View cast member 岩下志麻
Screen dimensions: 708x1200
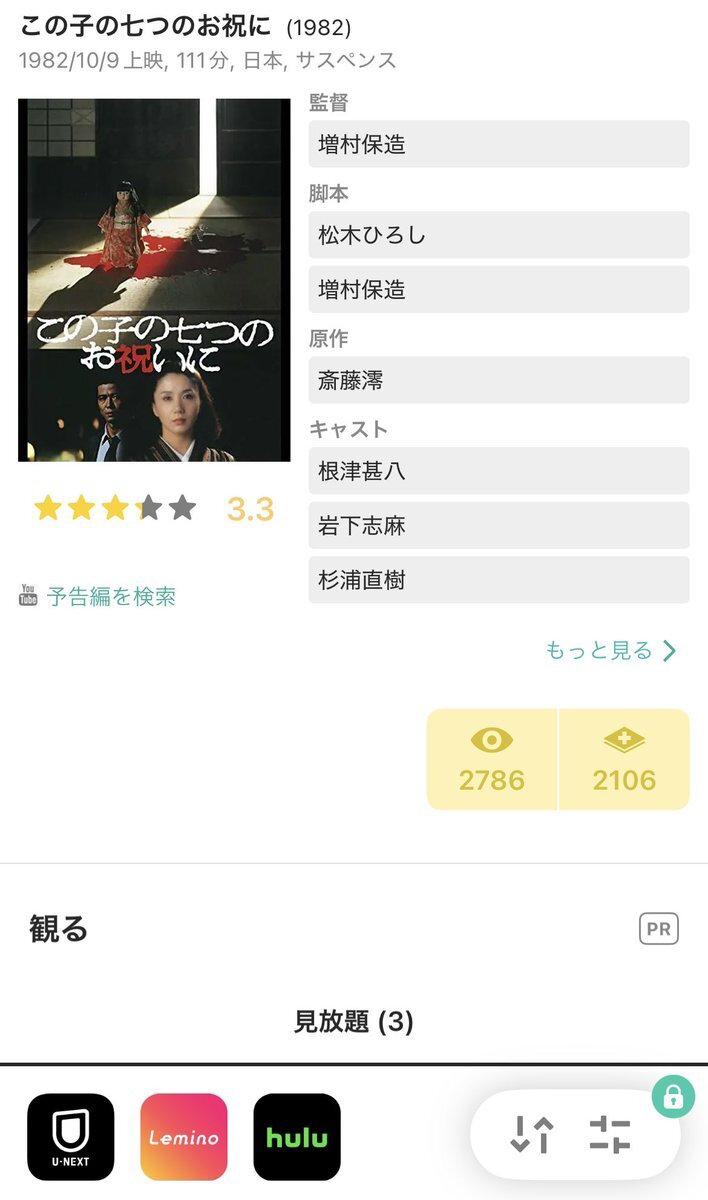coord(498,525)
